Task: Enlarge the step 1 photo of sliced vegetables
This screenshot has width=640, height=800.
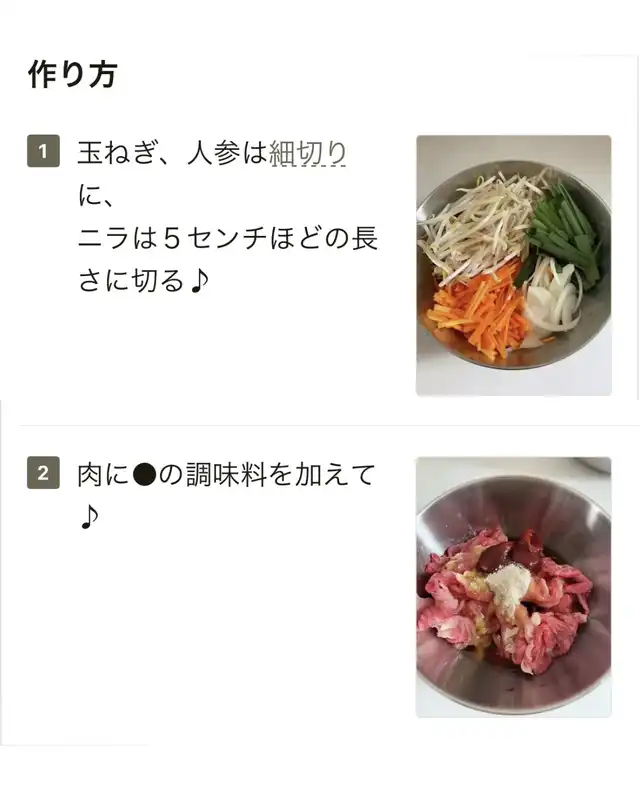Action: pos(513,265)
